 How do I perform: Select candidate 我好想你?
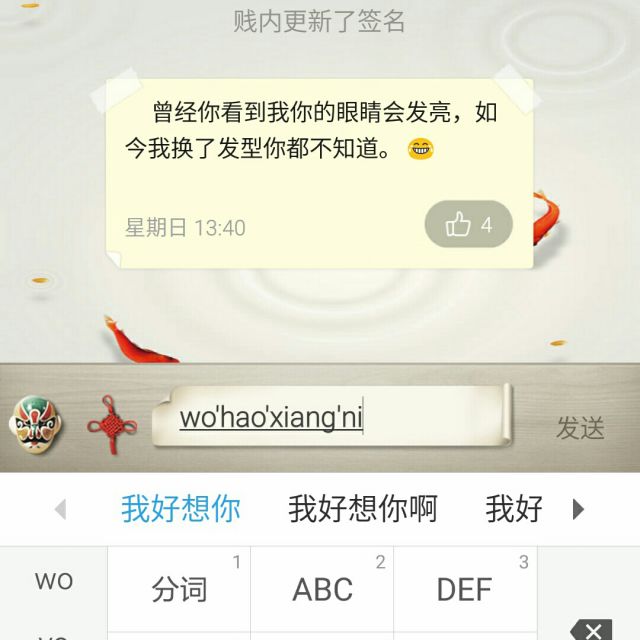tap(181, 509)
